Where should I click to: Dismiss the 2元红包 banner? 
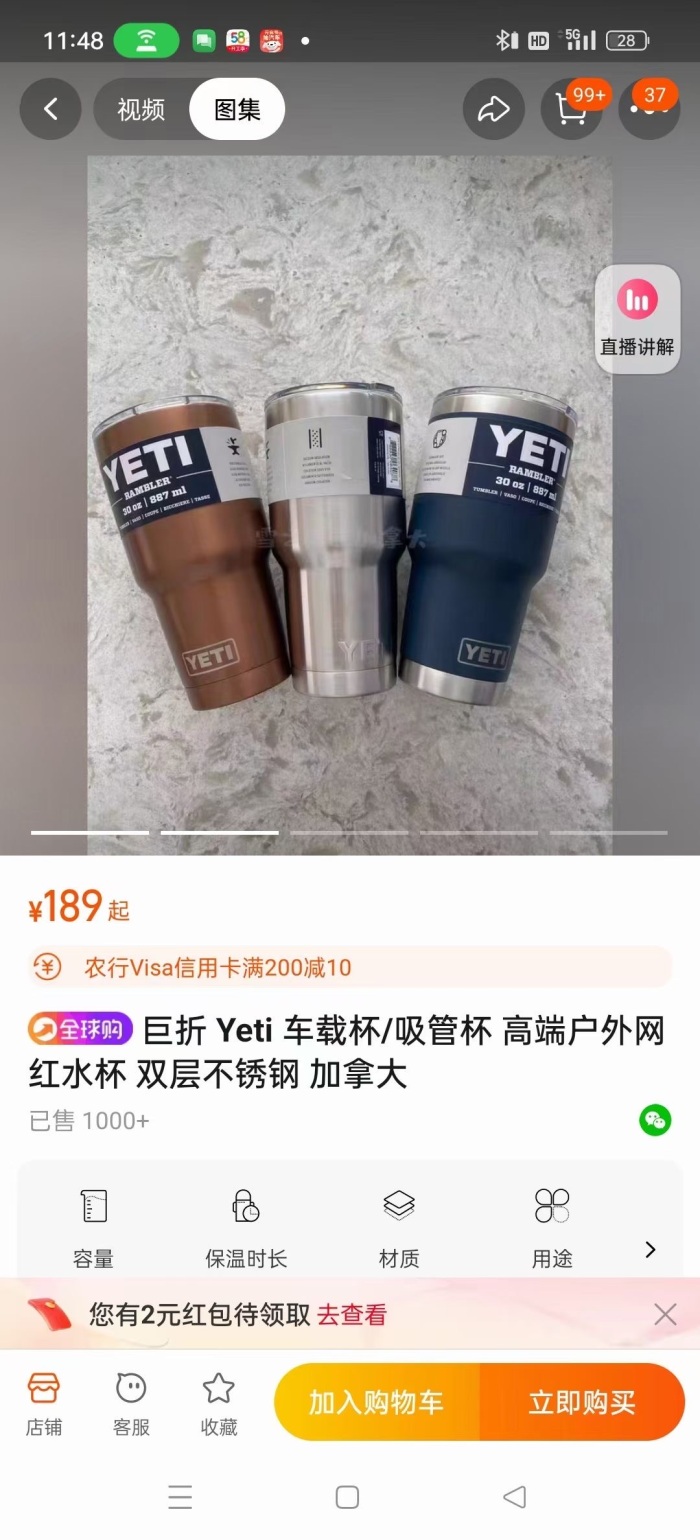coord(665,1315)
